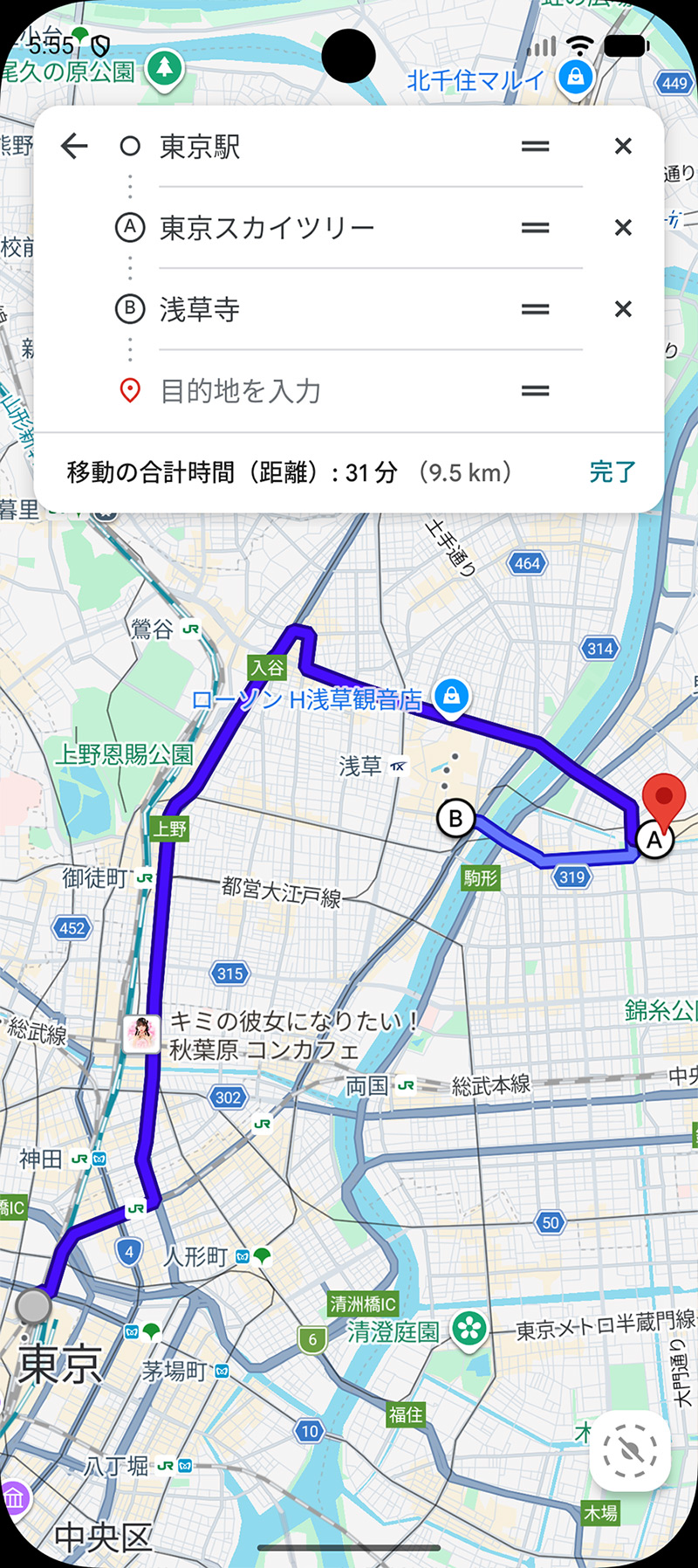Viewport: 698px width, 1568px height.
Task: Tap the 入谷 station label on the map
Action: click(x=266, y=667)
